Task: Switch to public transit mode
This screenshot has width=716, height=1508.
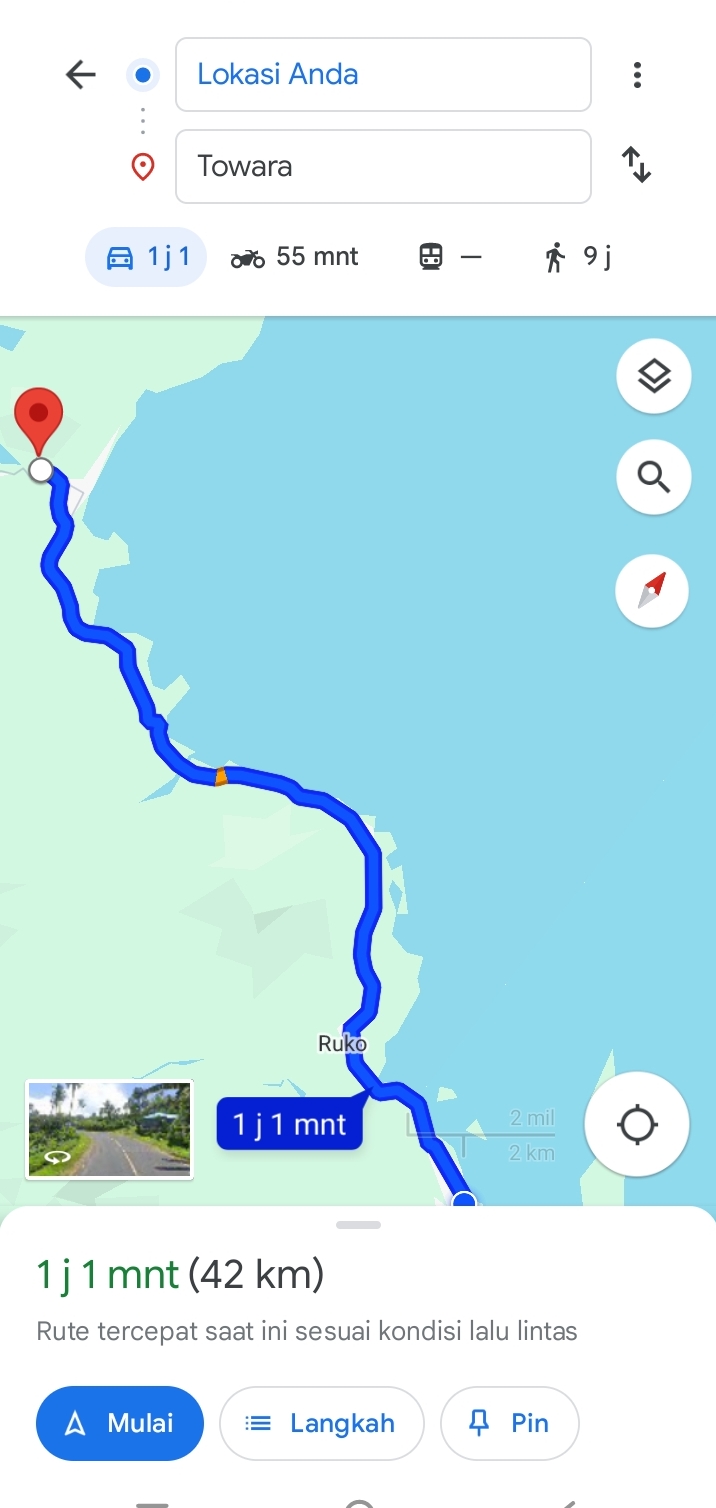Action: [x=450, y=257]
